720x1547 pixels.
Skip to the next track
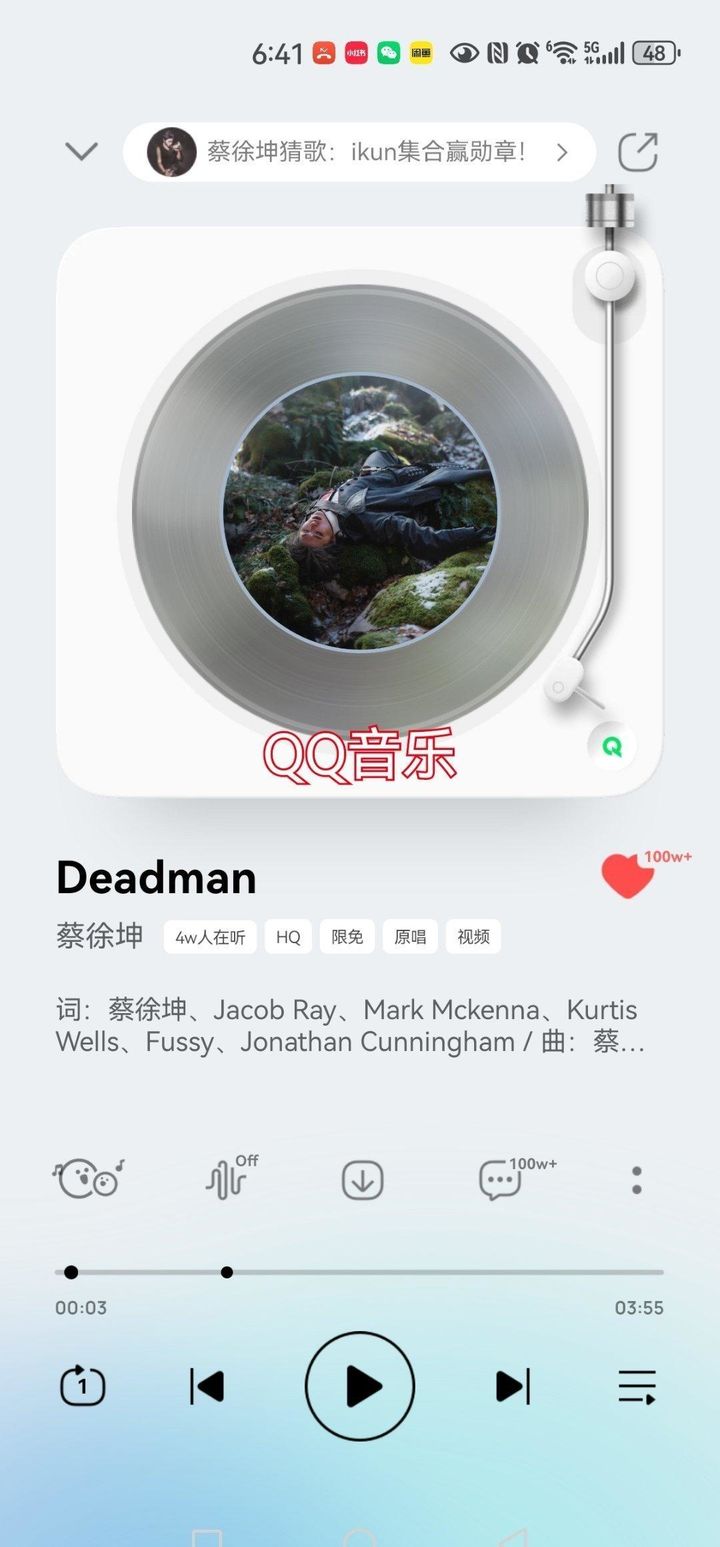point(513,1386)
